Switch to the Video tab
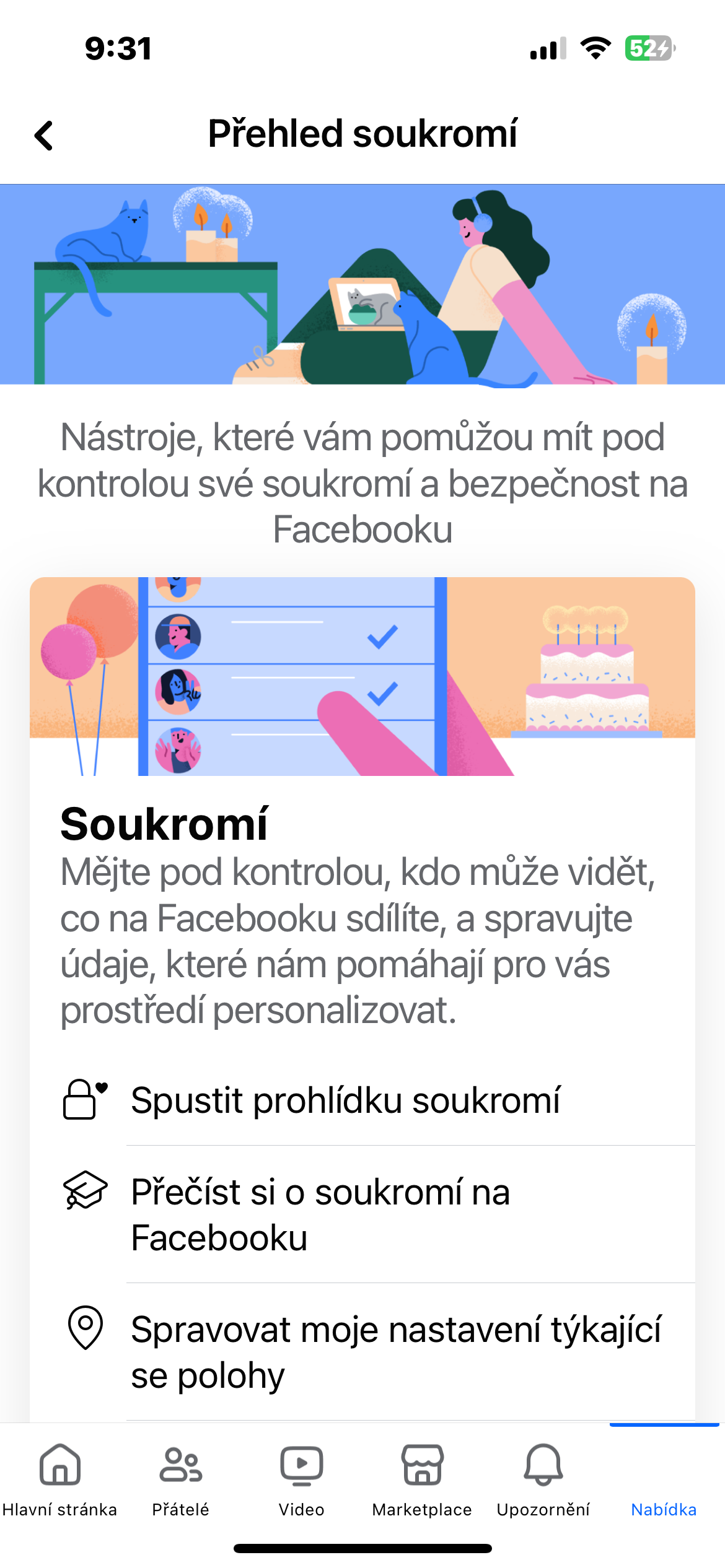This screenshot has width=725, height=1568. 302,1479
